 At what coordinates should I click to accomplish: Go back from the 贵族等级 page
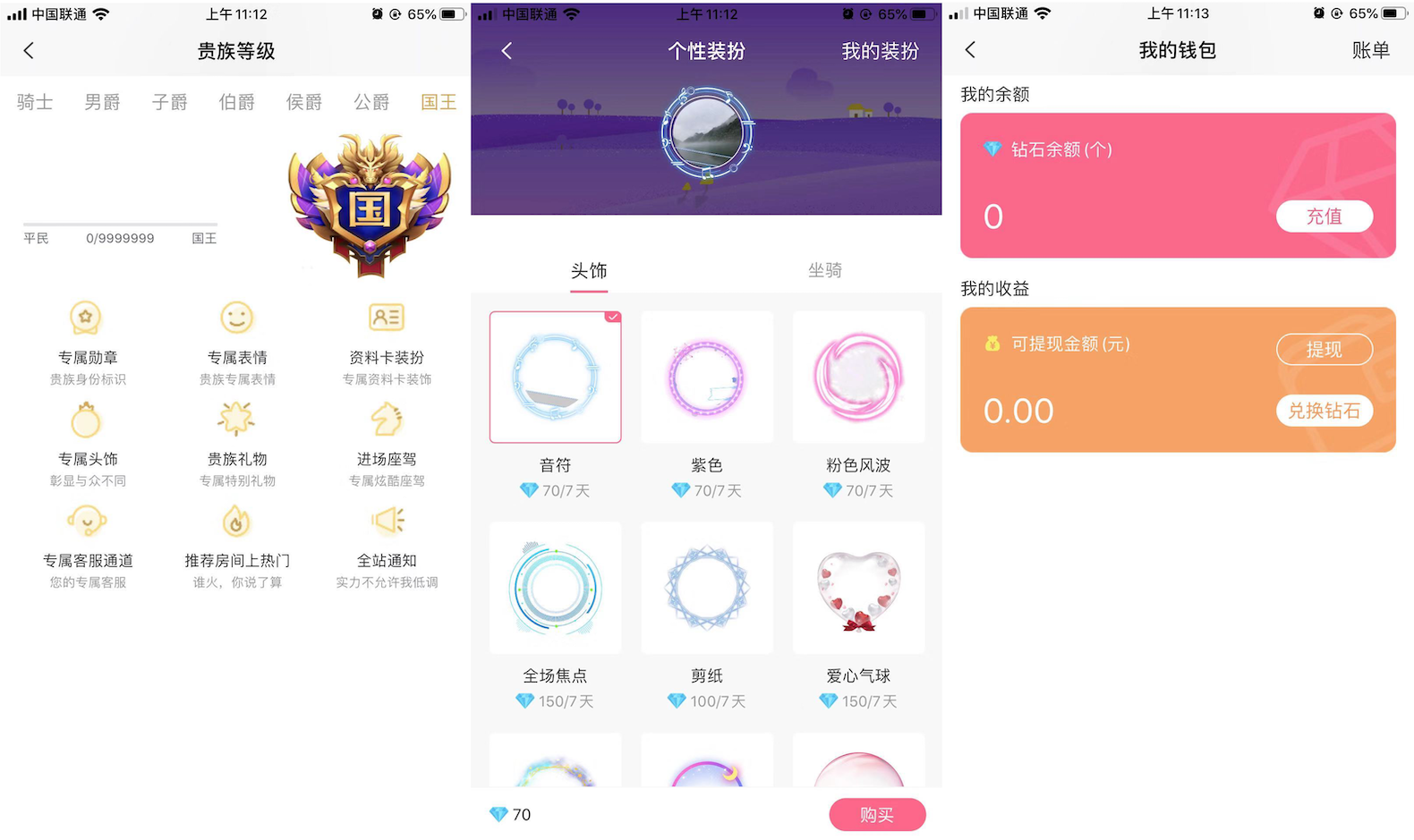29,51
